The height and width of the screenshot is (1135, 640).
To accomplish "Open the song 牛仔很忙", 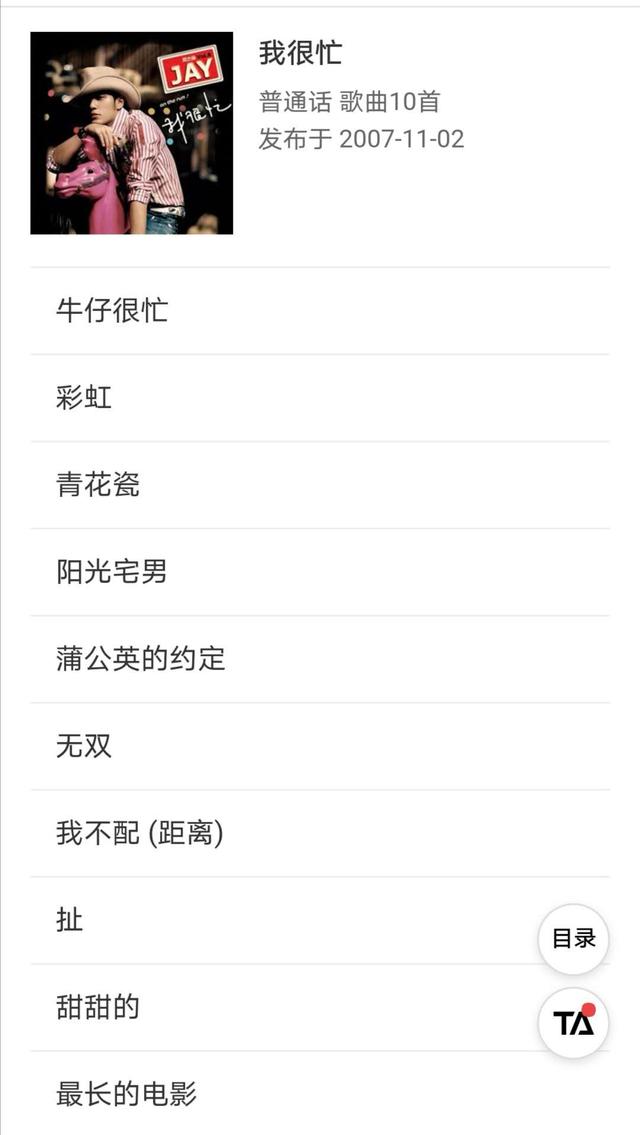I will [320, 311].
